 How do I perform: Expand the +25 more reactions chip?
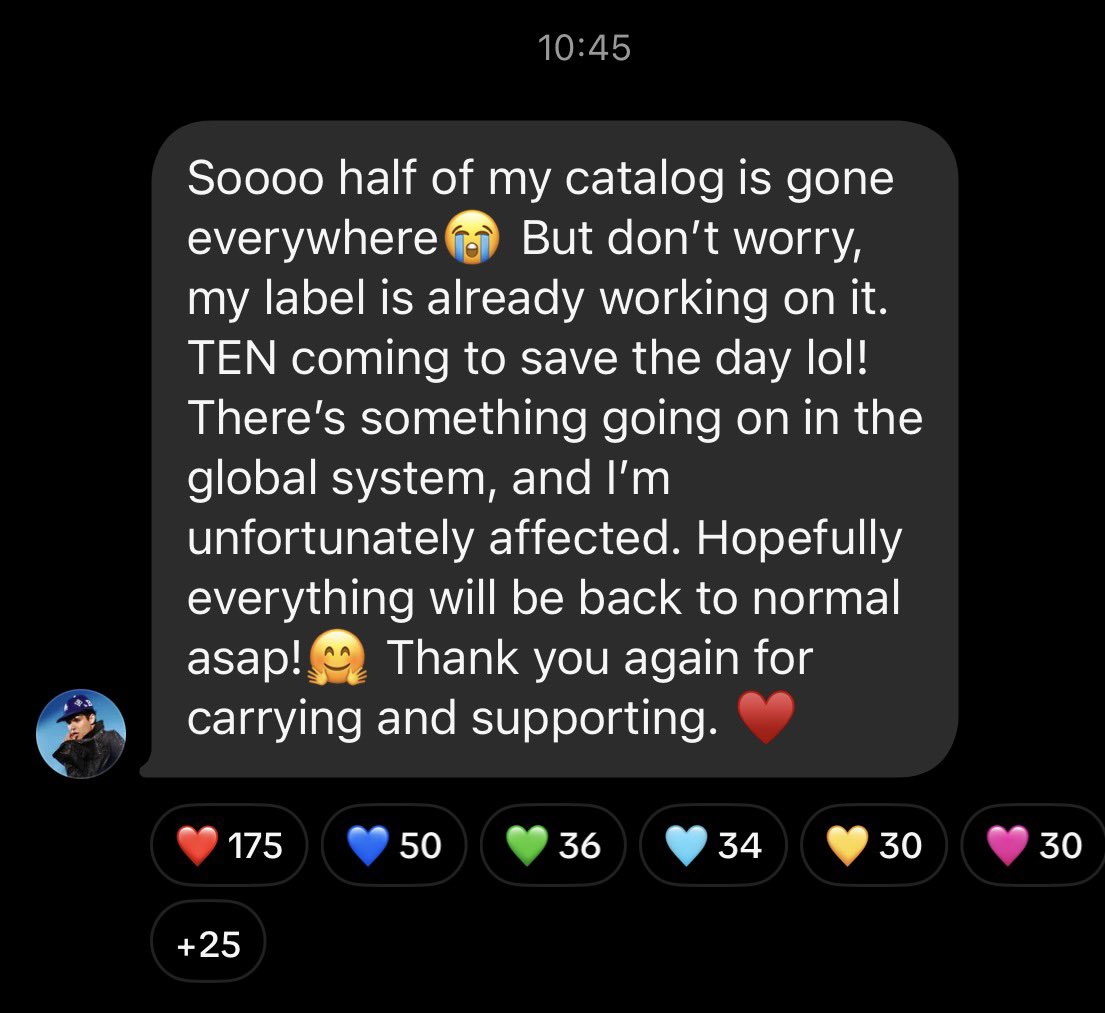click(x=208, y=941)
